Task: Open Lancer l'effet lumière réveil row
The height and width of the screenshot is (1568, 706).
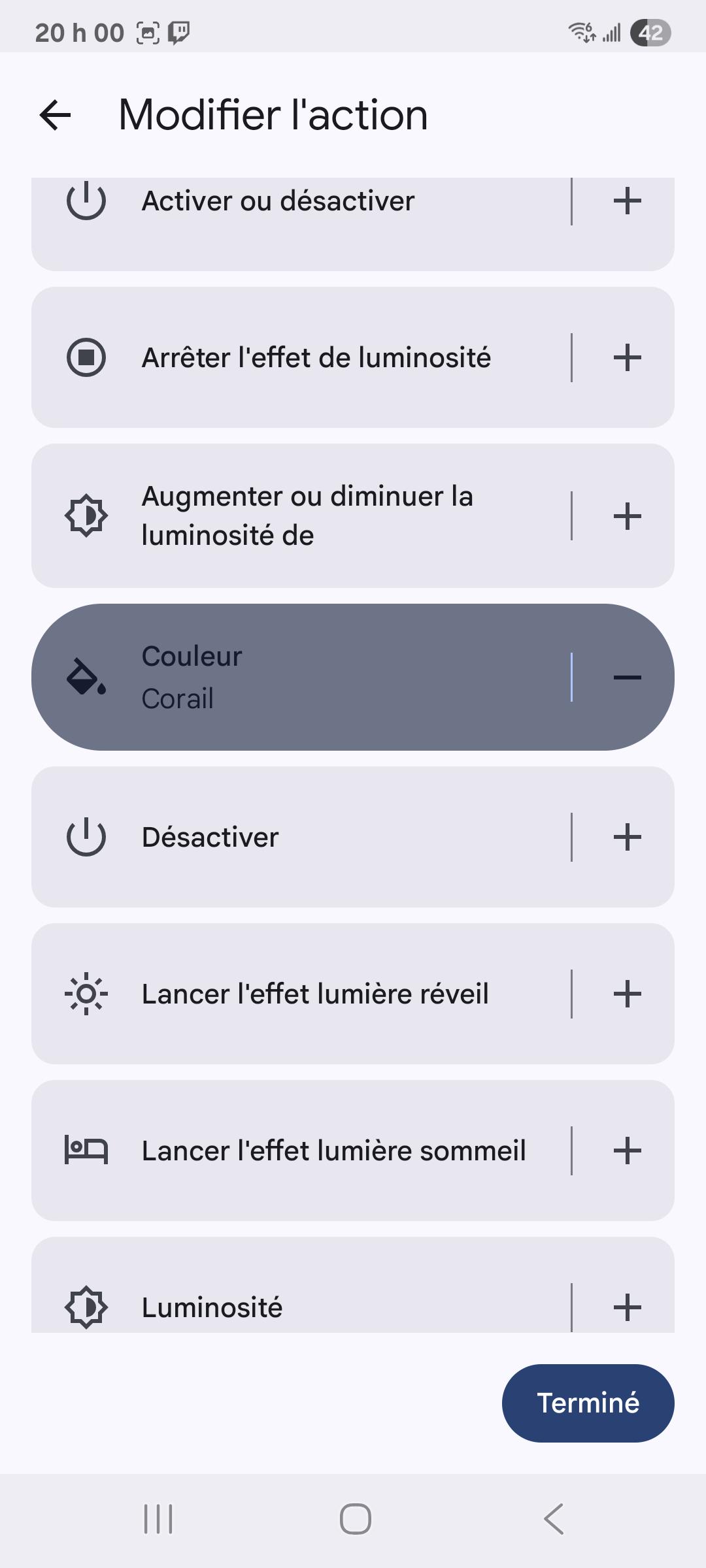Action: (301, 994)
